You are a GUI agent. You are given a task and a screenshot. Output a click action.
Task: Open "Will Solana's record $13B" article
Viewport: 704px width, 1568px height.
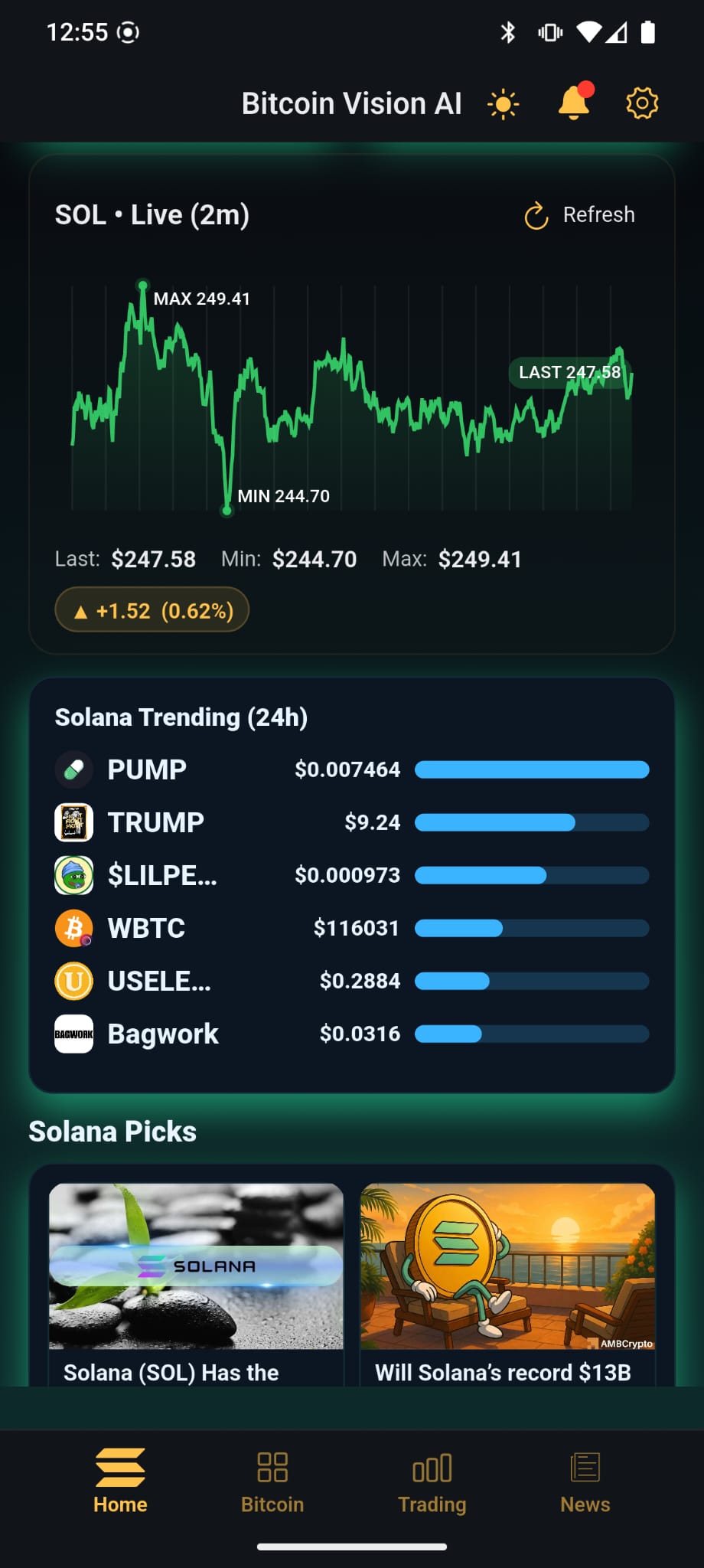(x=507, y=1282)
